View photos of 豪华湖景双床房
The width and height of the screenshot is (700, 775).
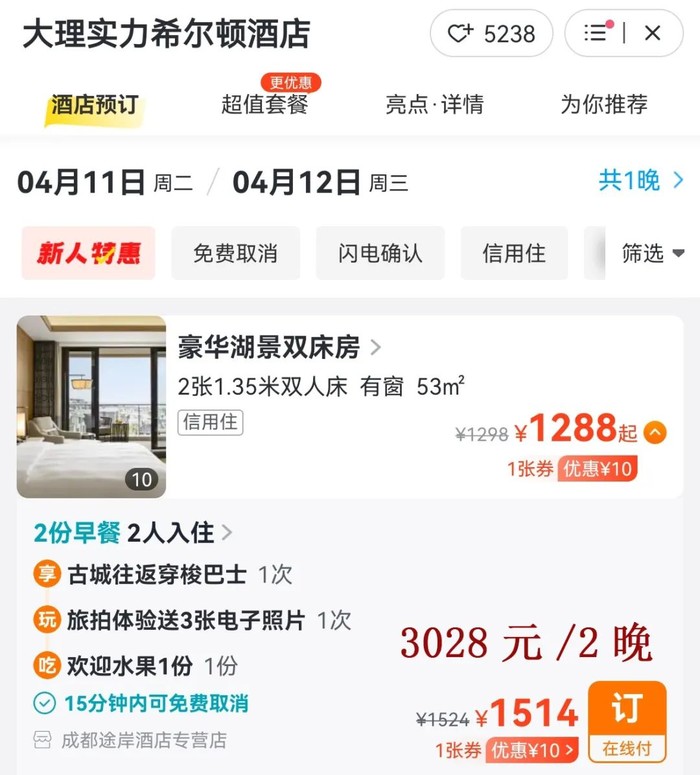91,406
